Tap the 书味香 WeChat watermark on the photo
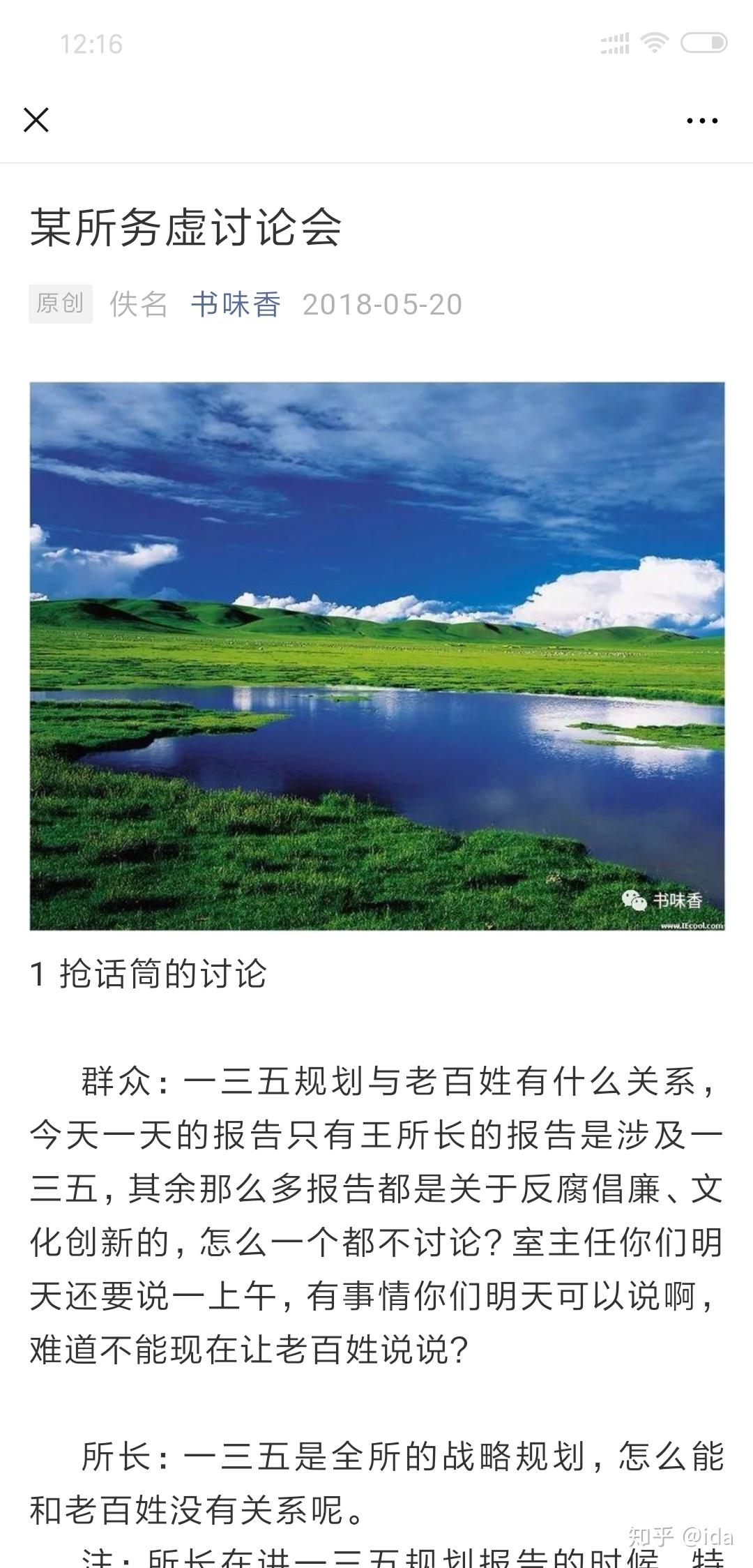 (674, 900)
